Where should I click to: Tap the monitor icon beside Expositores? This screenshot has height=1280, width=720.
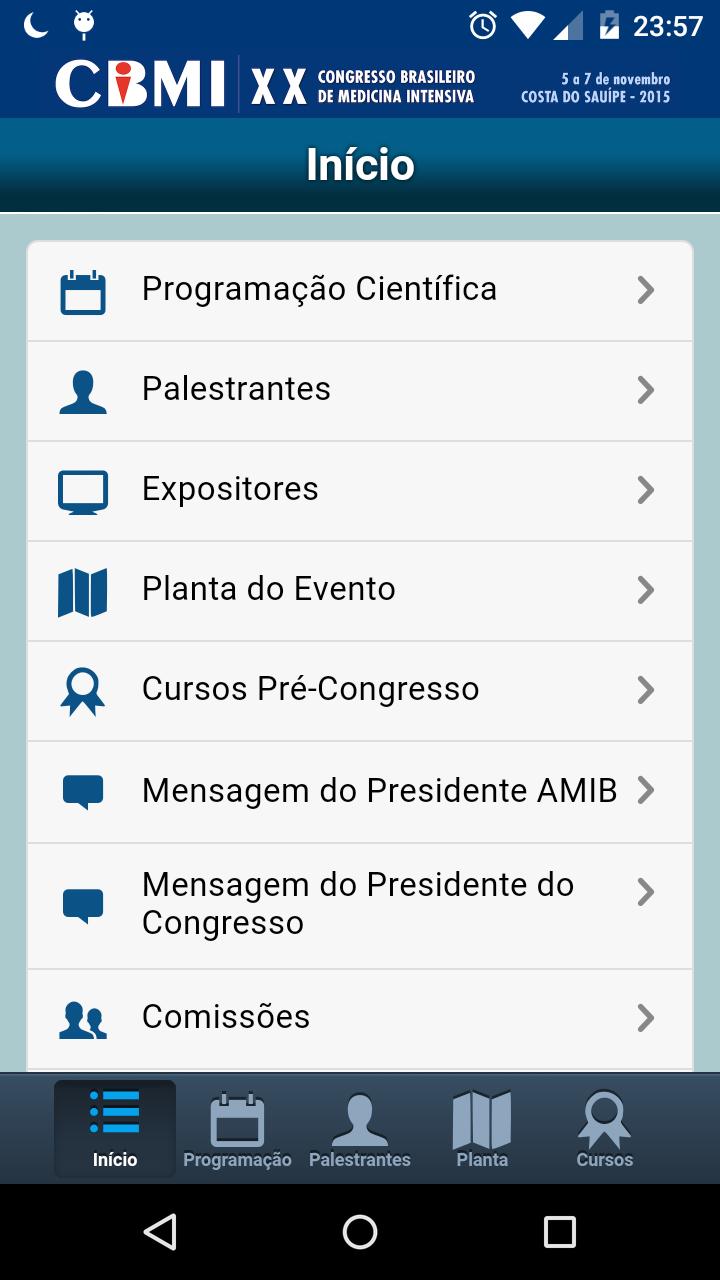pyautogui.click(x=84, y=490)
